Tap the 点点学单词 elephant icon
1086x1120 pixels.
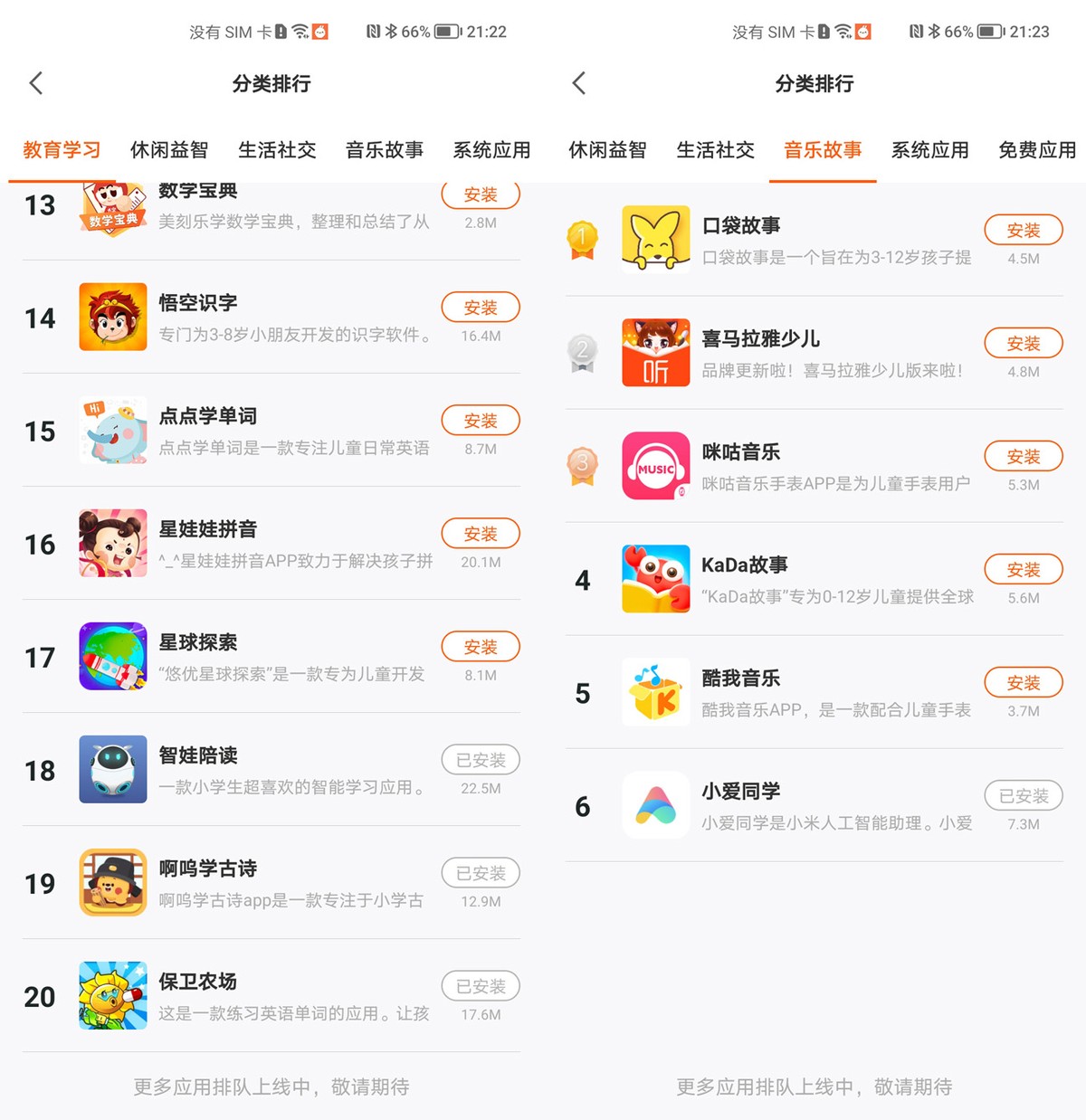112,432
